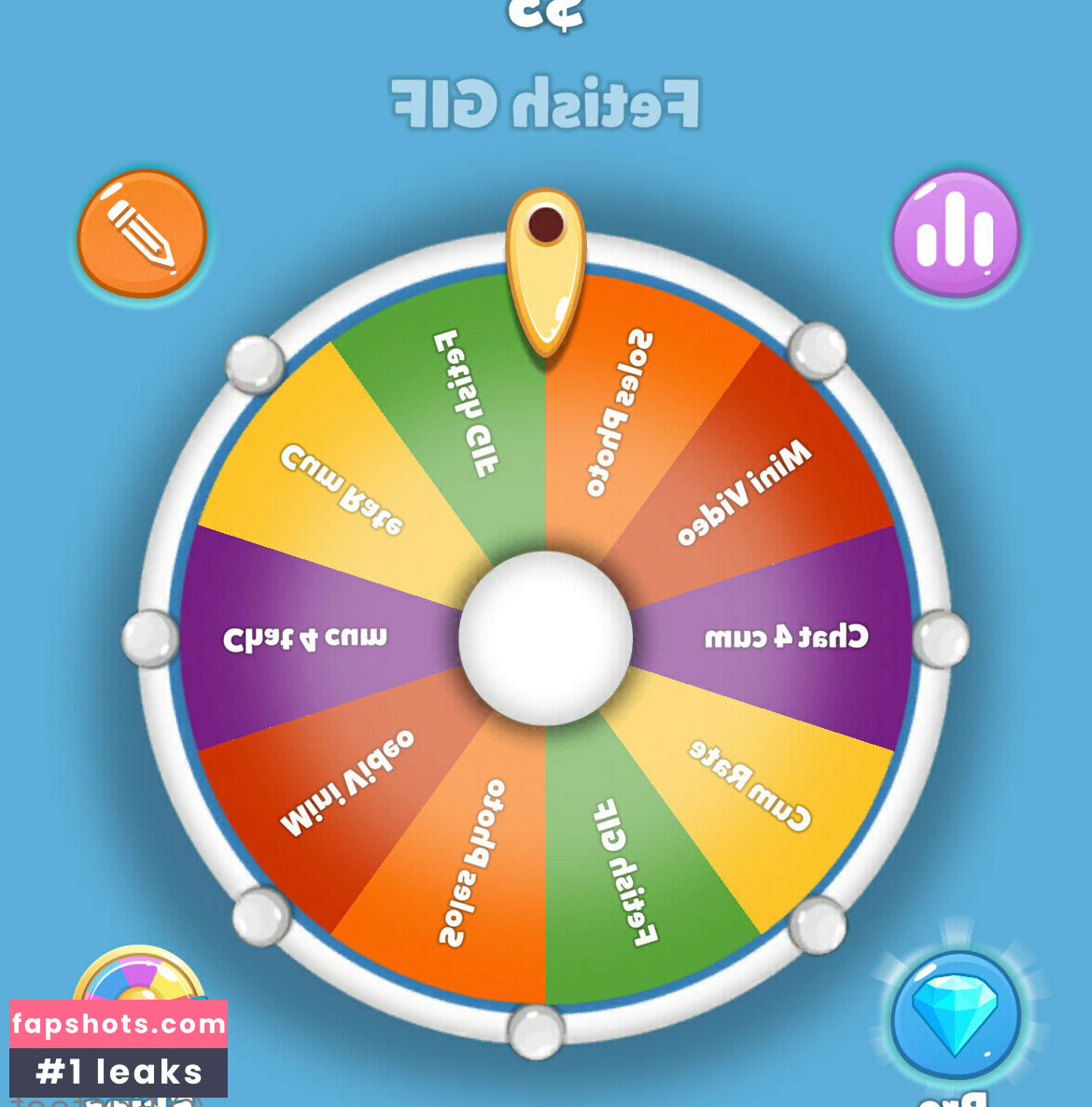Tap the wheel center to spin
Image resolution: width=1092 pixels, height=1107 pixels.
[x=545, y=638]
